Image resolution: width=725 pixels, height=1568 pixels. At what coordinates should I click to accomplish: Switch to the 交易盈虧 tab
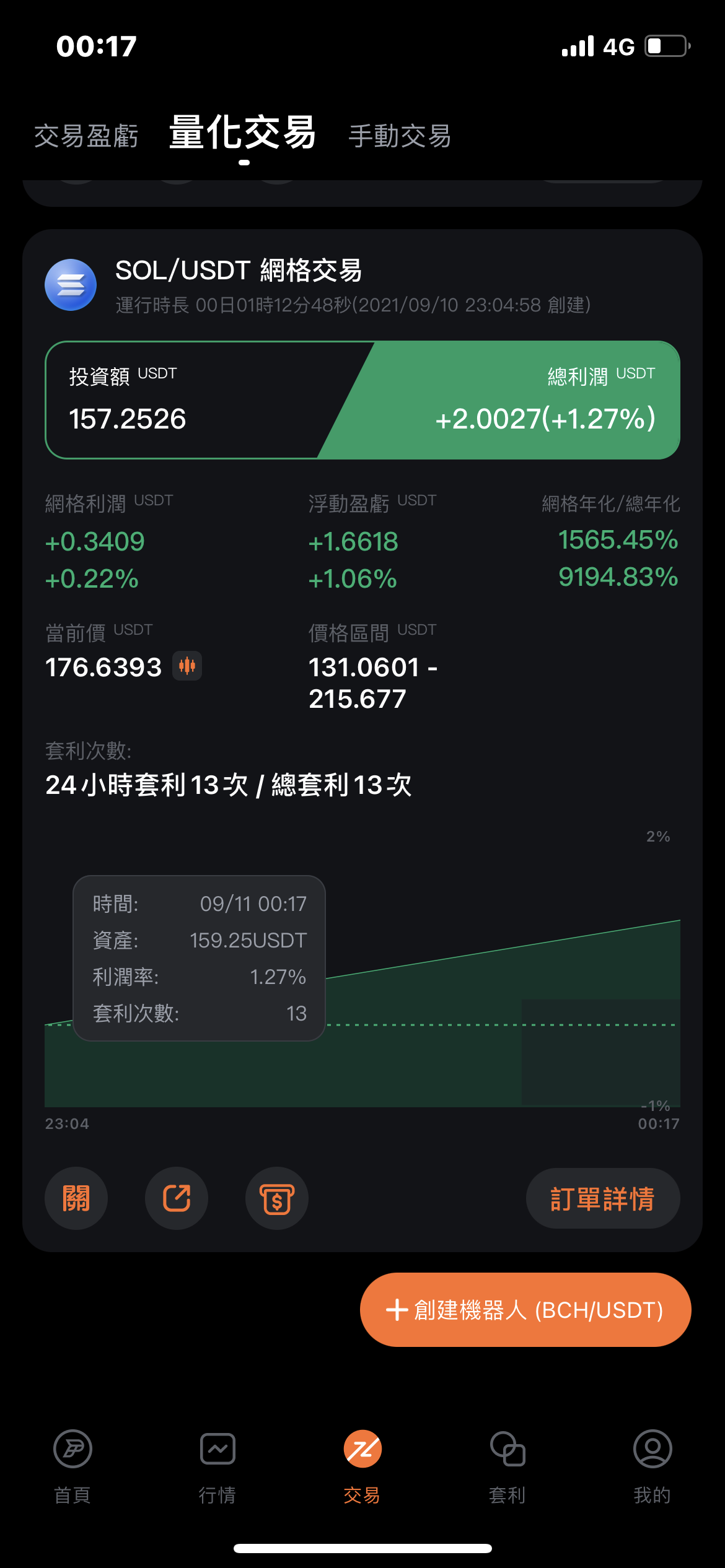[86, 136]
